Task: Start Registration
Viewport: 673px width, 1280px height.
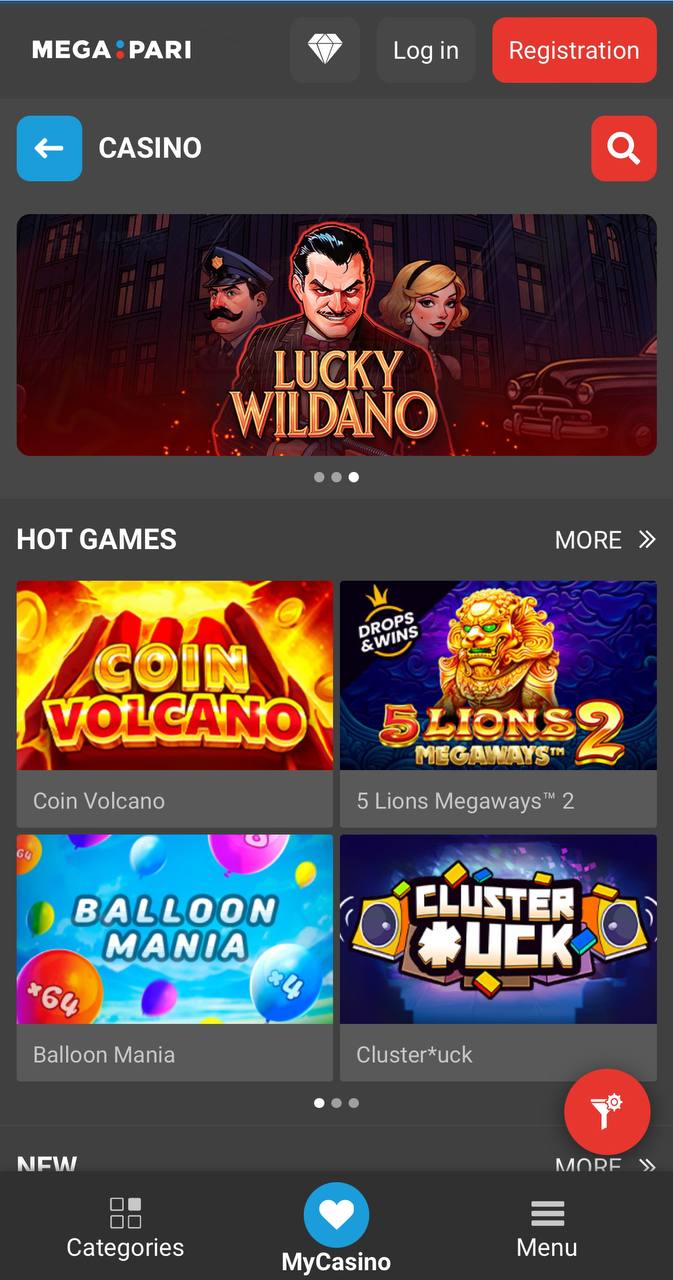Action: (x=574, y=50)
